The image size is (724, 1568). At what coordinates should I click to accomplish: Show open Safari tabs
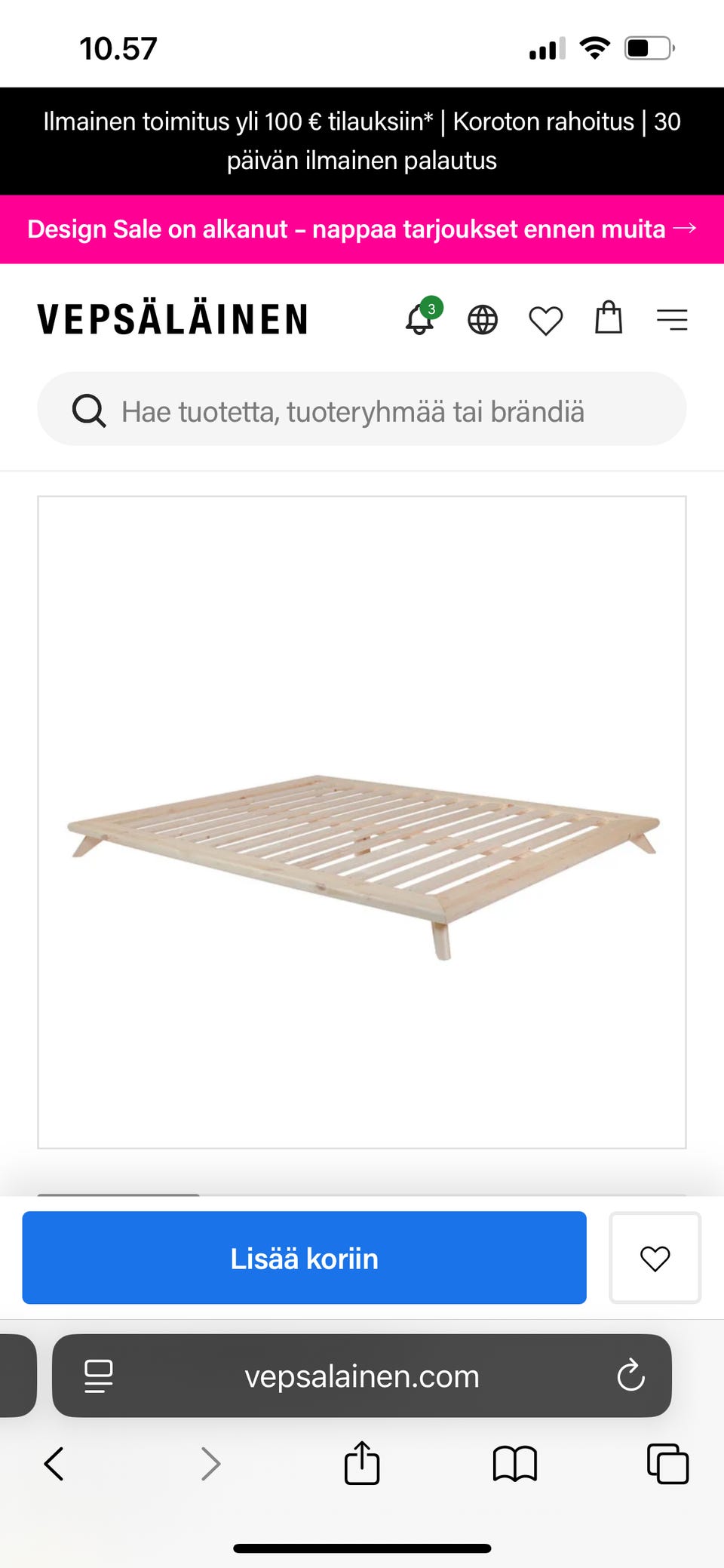(x=667, y=1464)
